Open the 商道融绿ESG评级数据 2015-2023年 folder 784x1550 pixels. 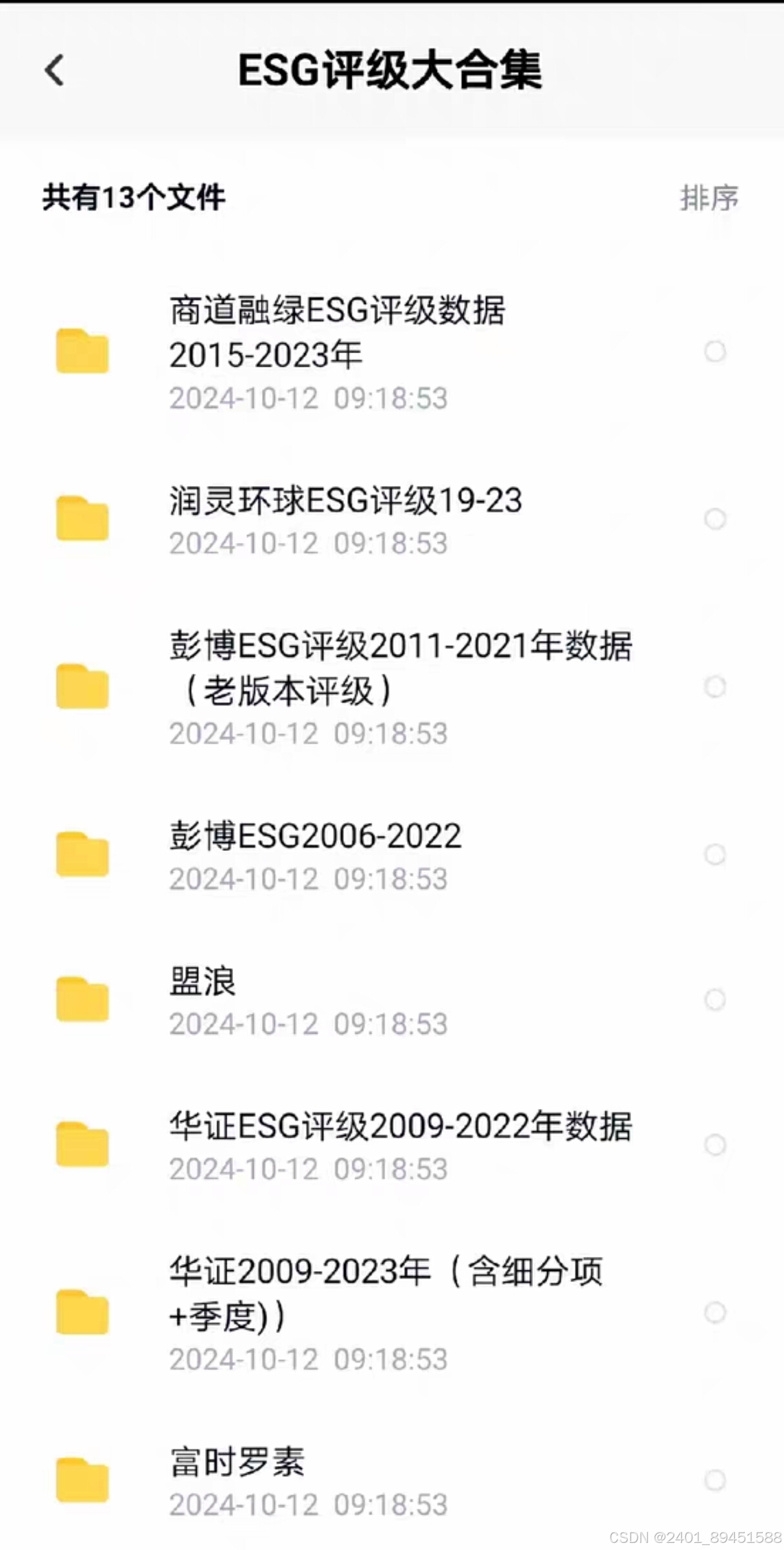337,332
